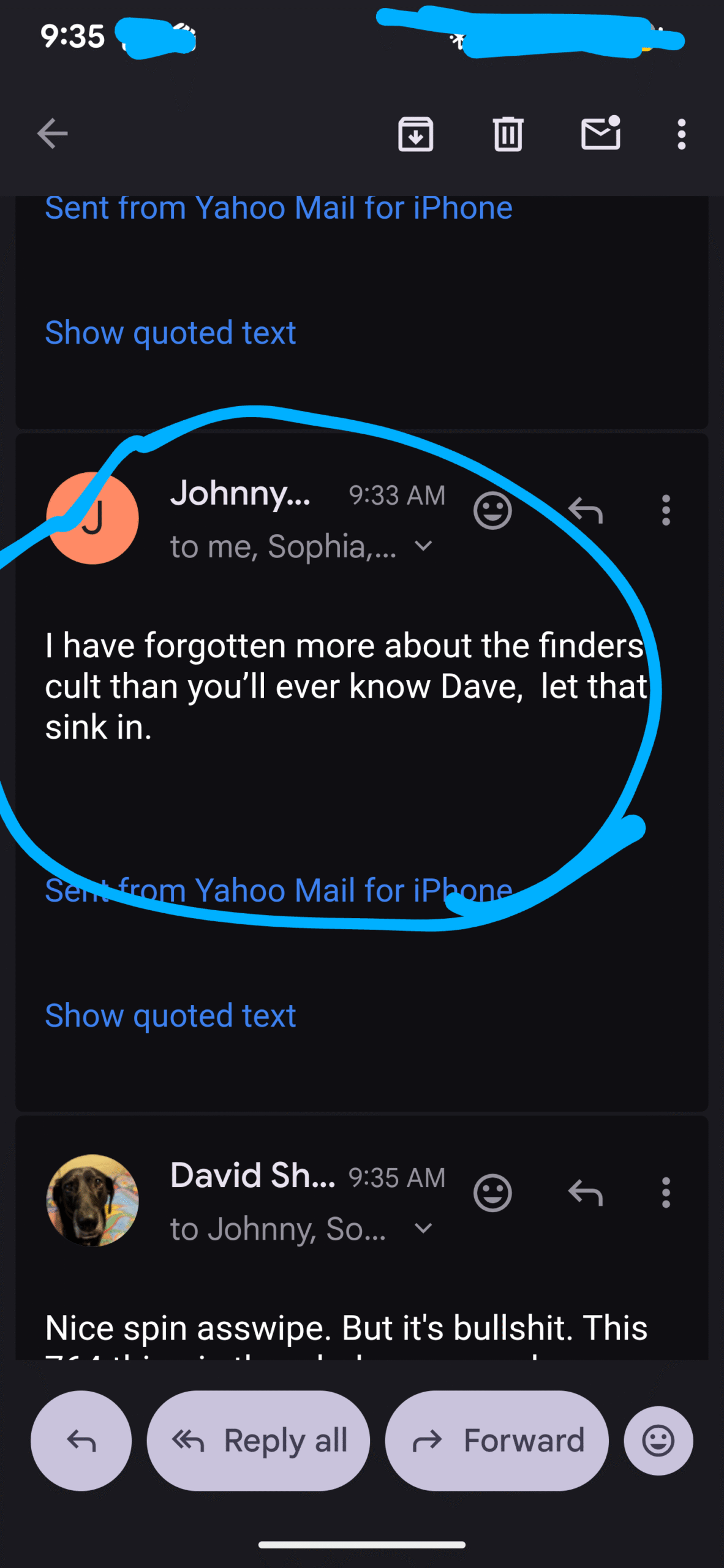Open the bottom emoji reaction button
The width and height of the screenshot is (724, 1568).
[x=658, y=1441]
